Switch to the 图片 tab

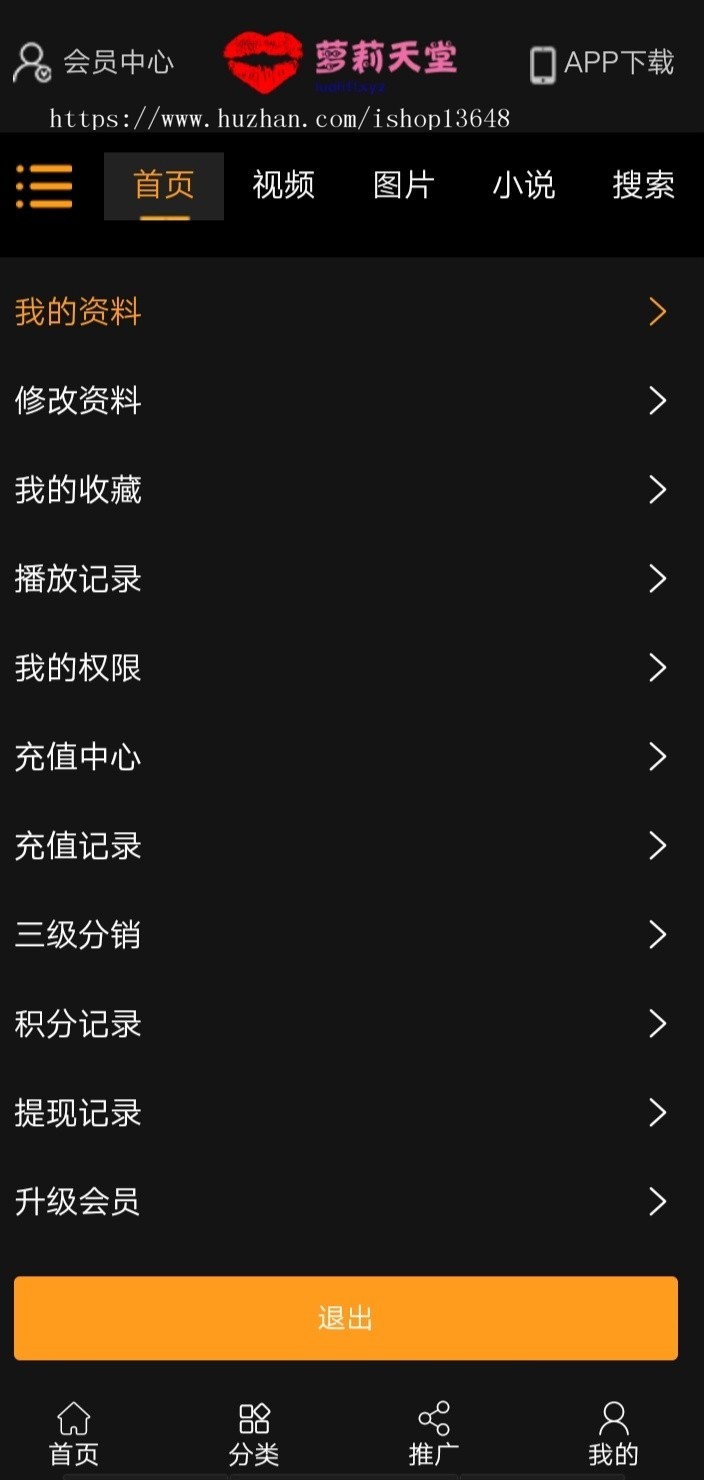[403, 186]
